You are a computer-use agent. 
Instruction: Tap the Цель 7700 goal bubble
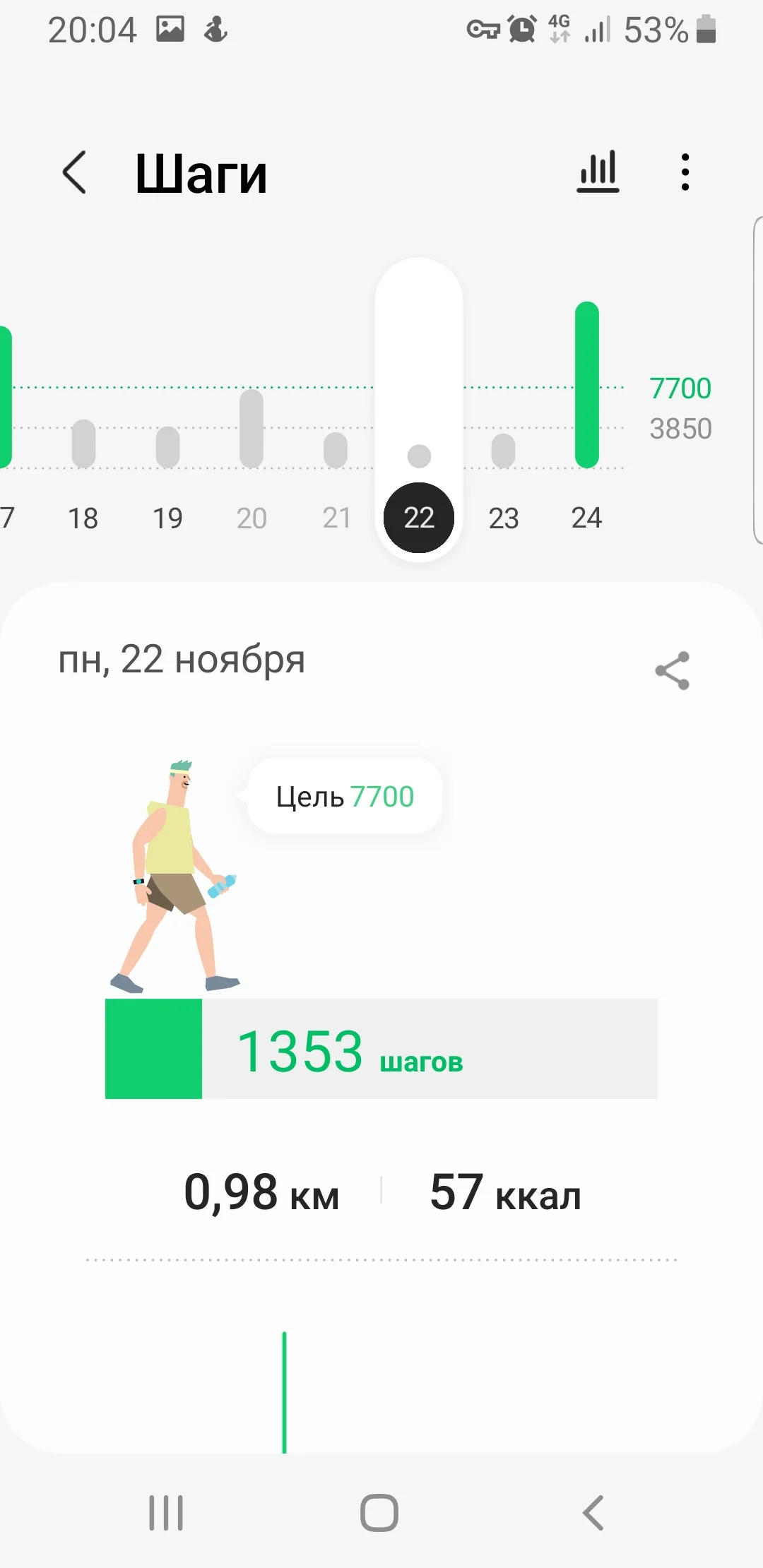click(344, 796)
